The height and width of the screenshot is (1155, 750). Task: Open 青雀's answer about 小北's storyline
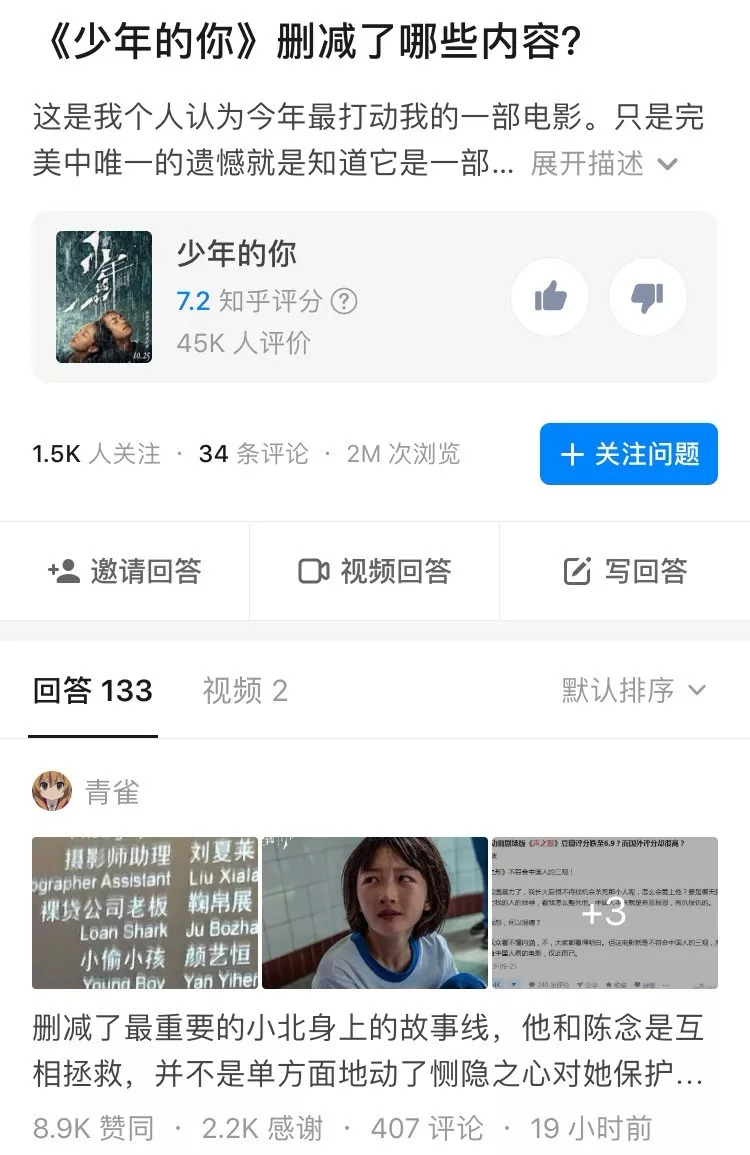[368, 1050]
